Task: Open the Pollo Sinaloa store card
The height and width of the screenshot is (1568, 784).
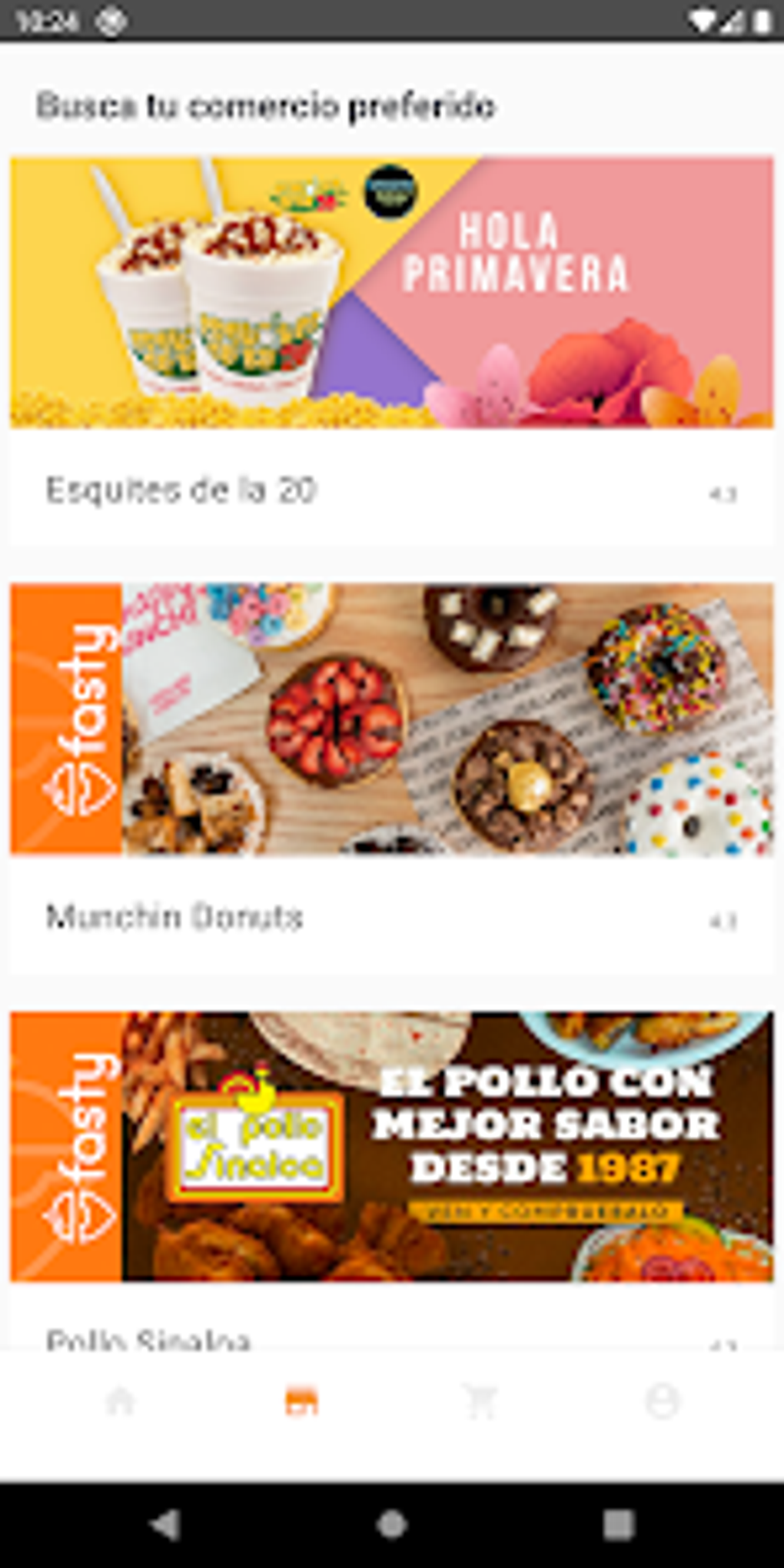Action: [x=392, y=1180]
